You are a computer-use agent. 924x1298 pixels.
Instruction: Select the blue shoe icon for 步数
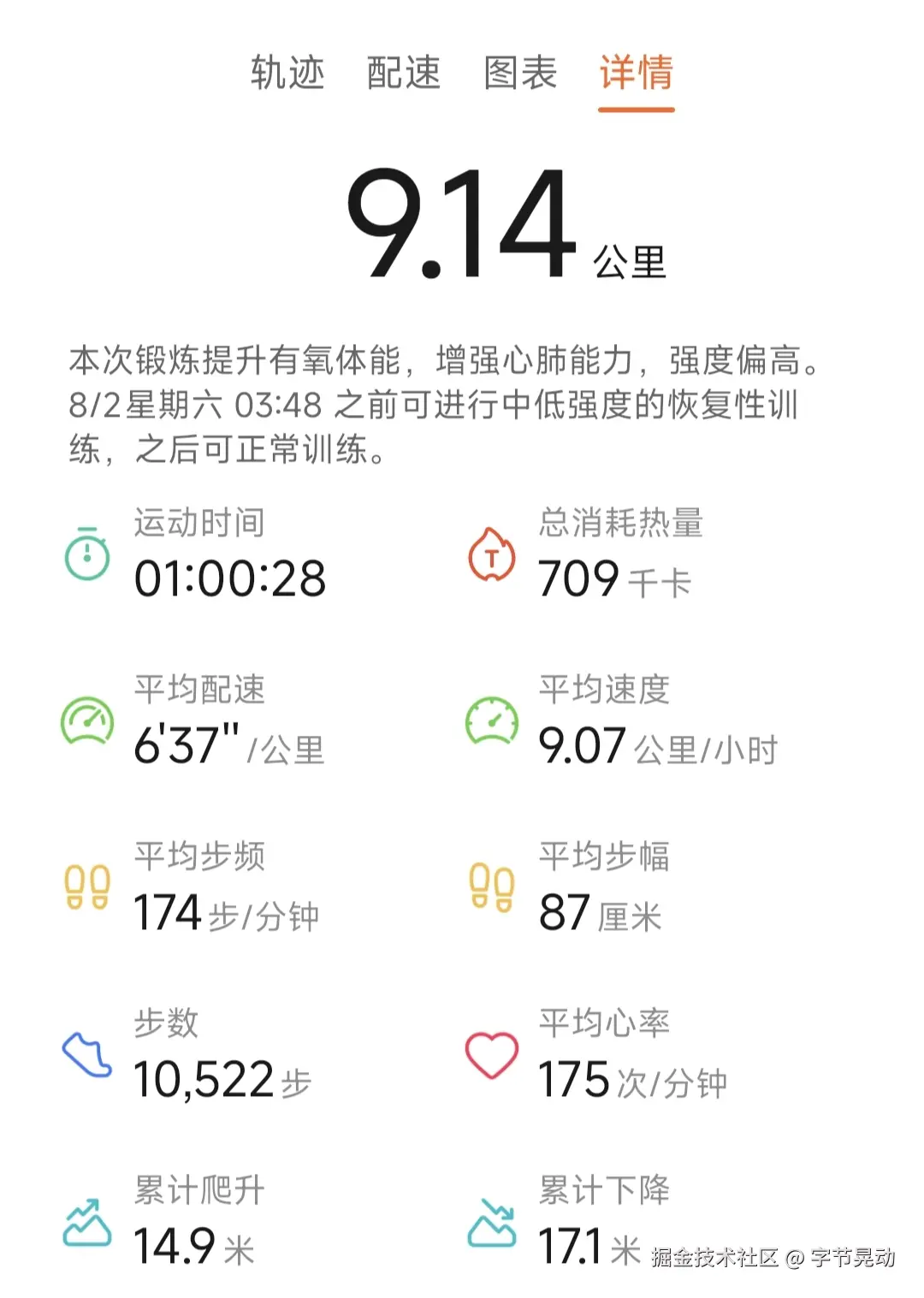click(x=86, y=1057)
